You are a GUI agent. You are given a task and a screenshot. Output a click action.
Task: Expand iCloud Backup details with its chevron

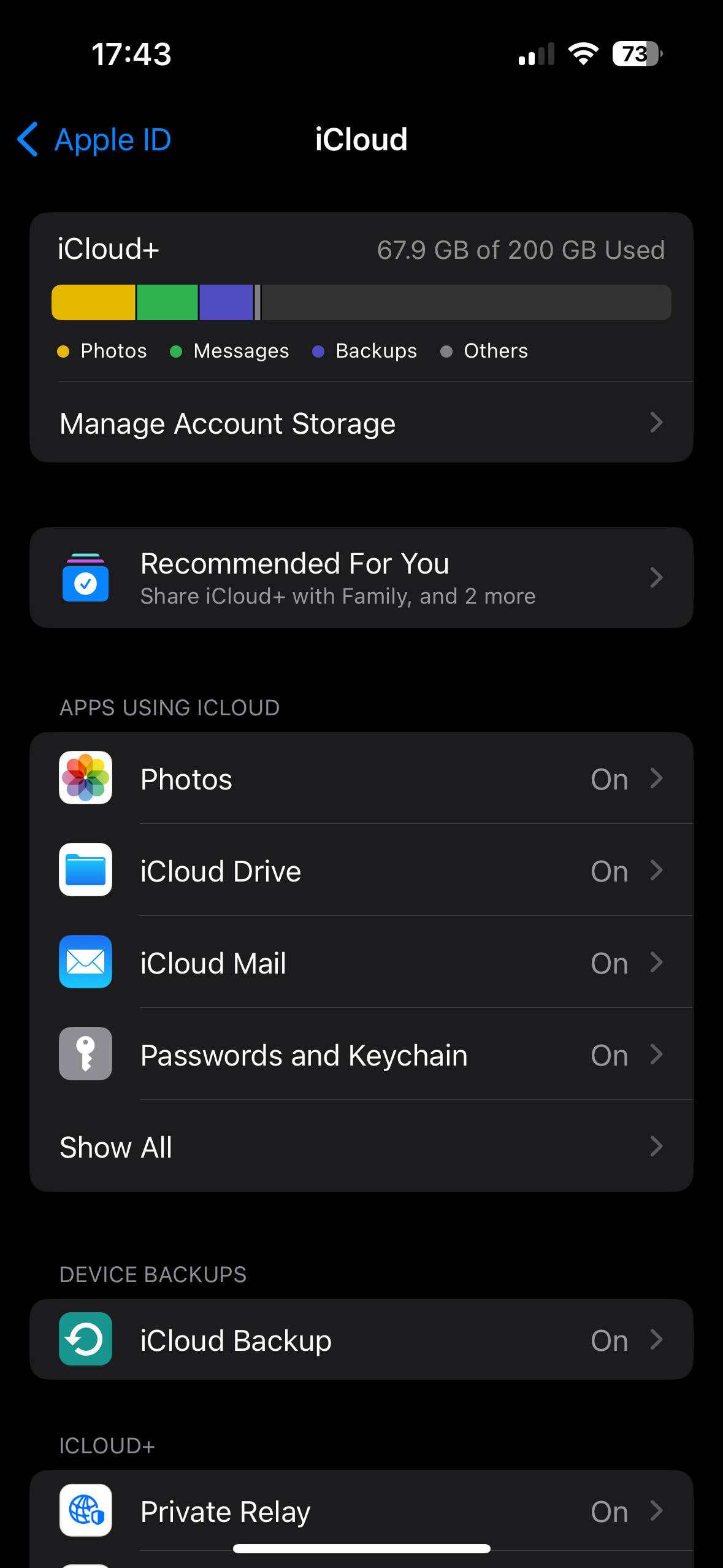click(657, 1340)
